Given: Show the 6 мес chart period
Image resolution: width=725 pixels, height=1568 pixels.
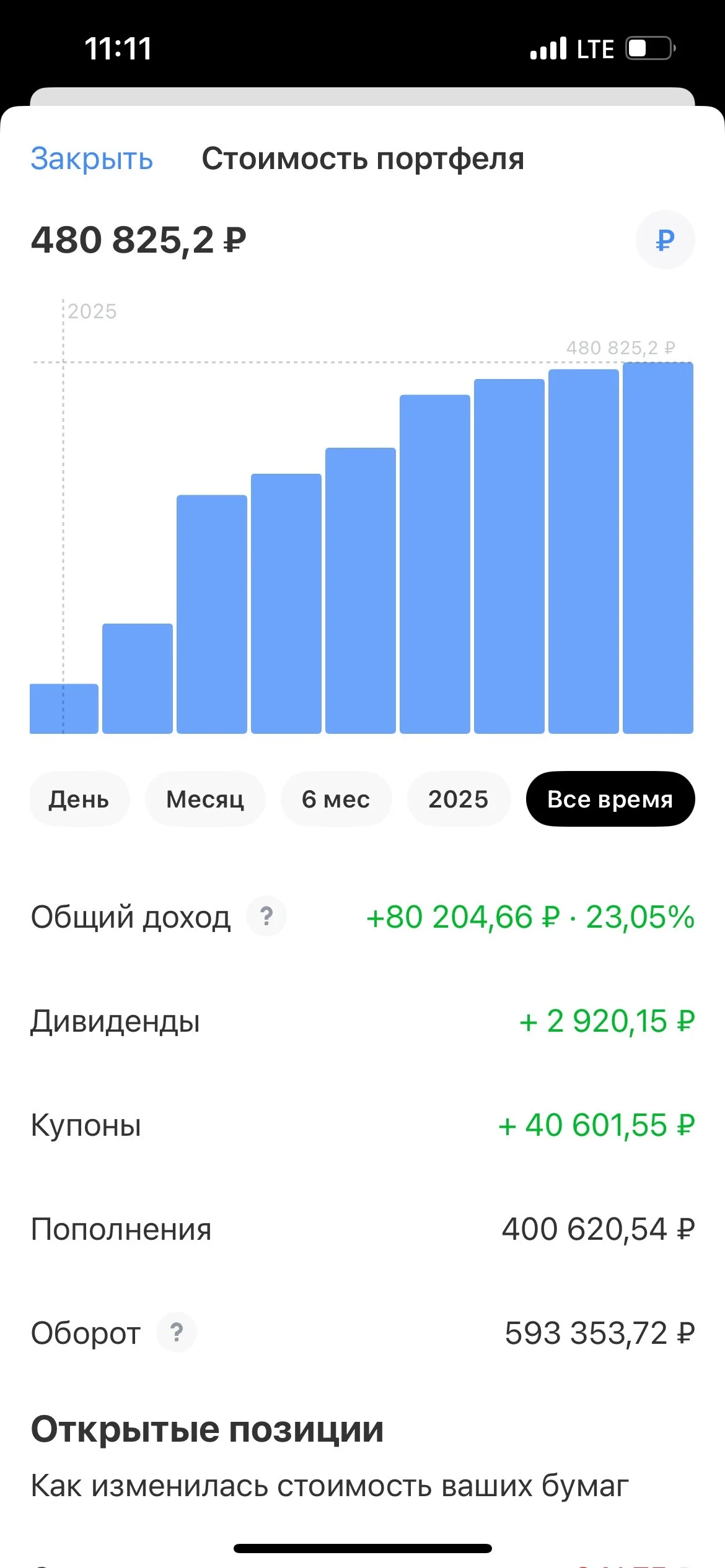Looking at the screenshot, I should coord(336,799).
